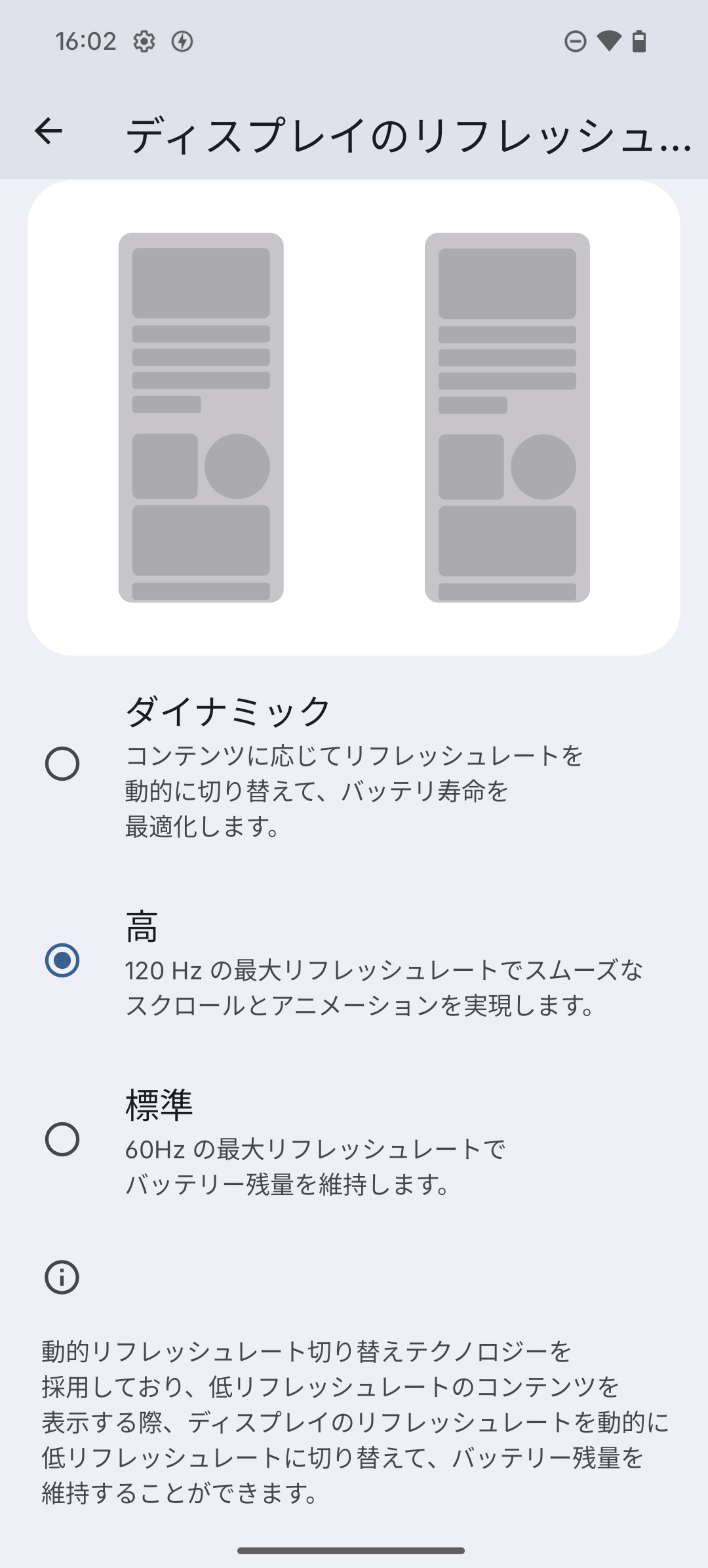Select the ダイナミック refresh rate option

(62, 764)
